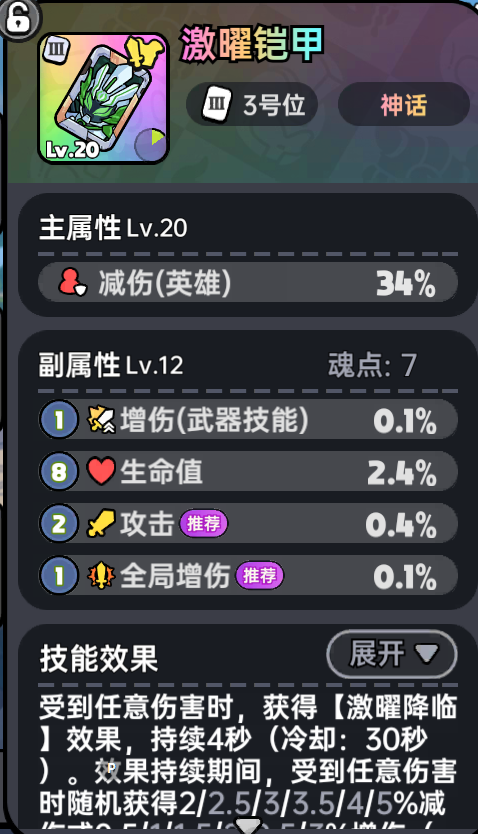Select the 攻击 sub-attribute row
478x834 pixels.
tap(248, 523)
